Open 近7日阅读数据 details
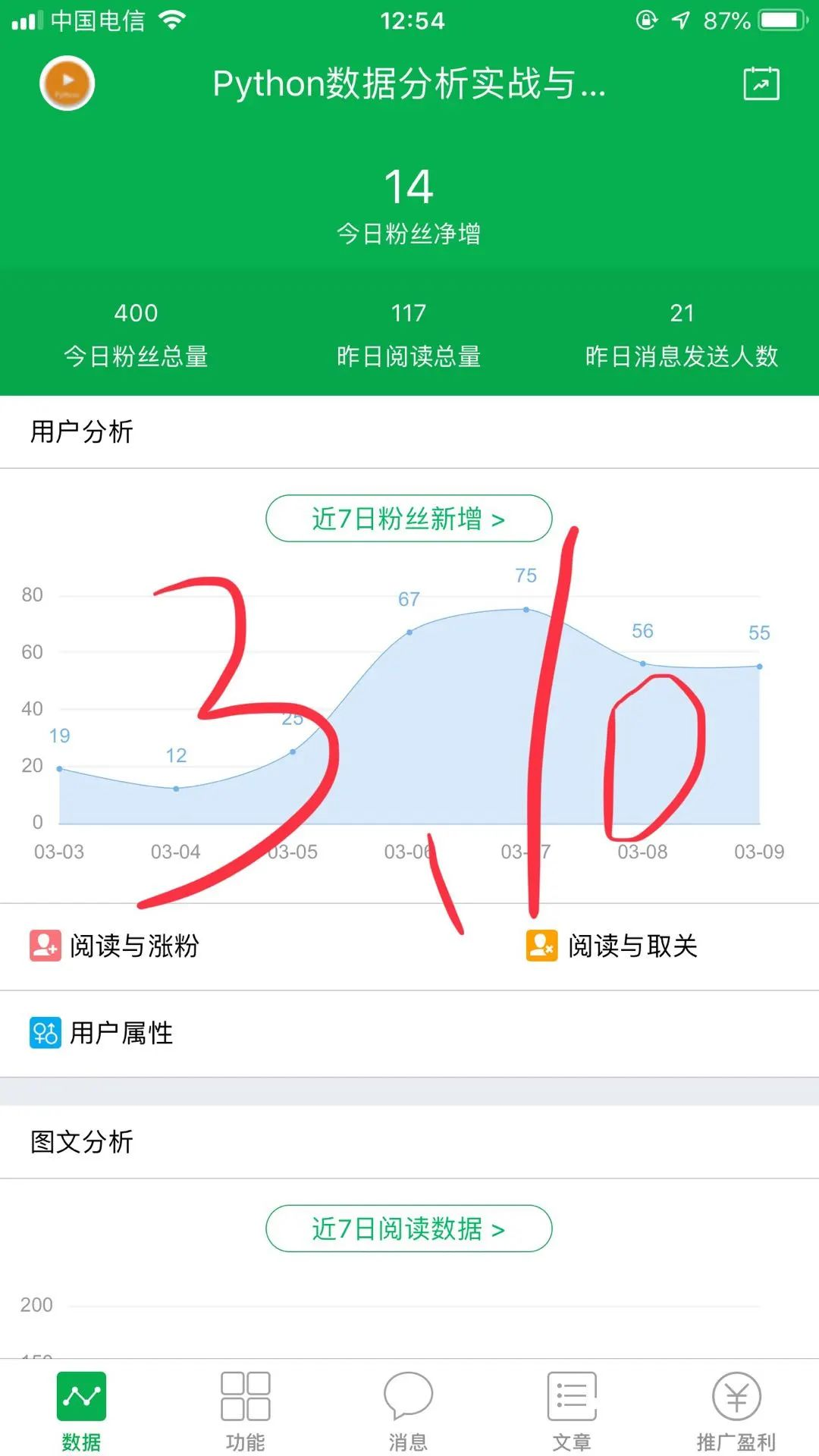Image resolution: width=819 pixels, height=1456 pixels. [x=409, y=1228]
